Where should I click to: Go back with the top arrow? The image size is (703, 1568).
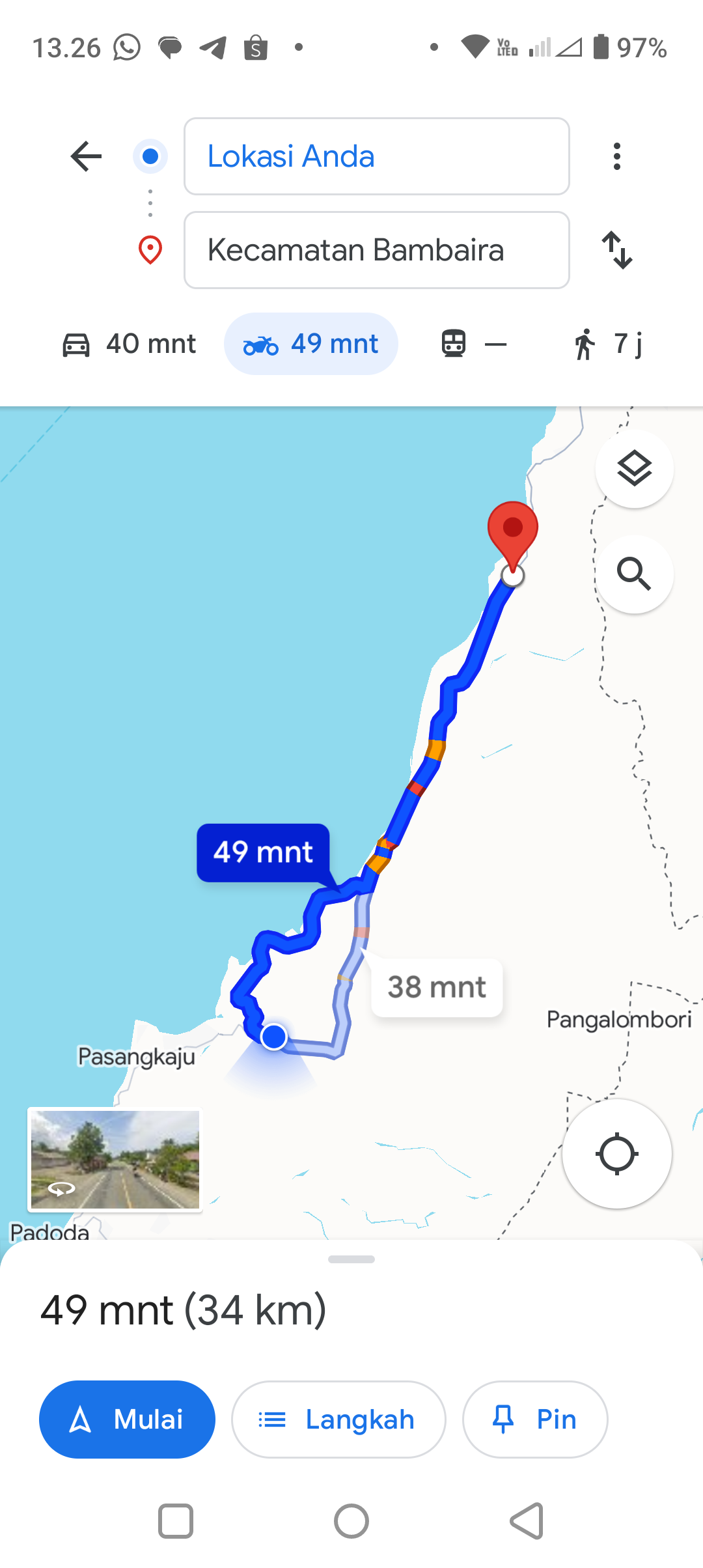[x=86, y=156]
